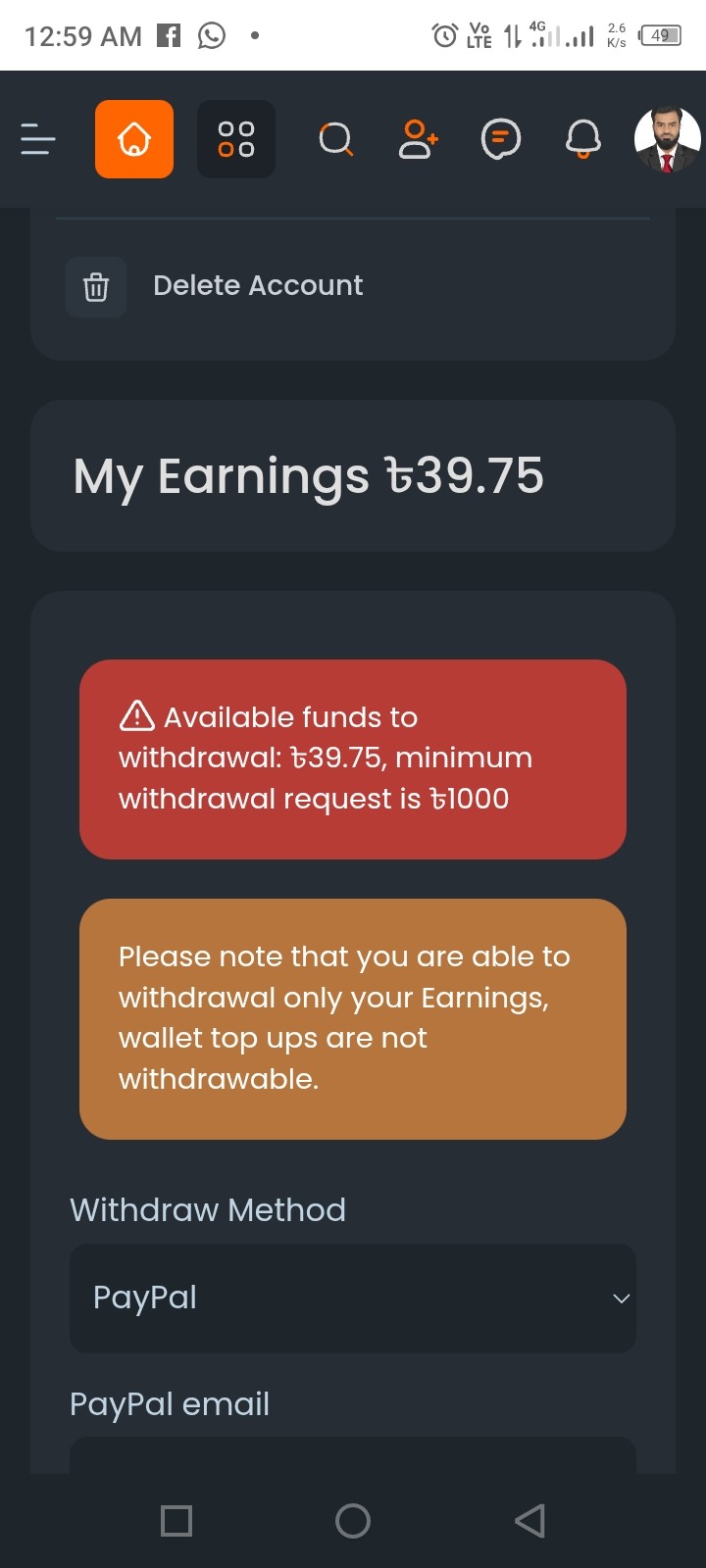Go to the home feed
The image size is (706, 1568).
[x=134, y=139]
